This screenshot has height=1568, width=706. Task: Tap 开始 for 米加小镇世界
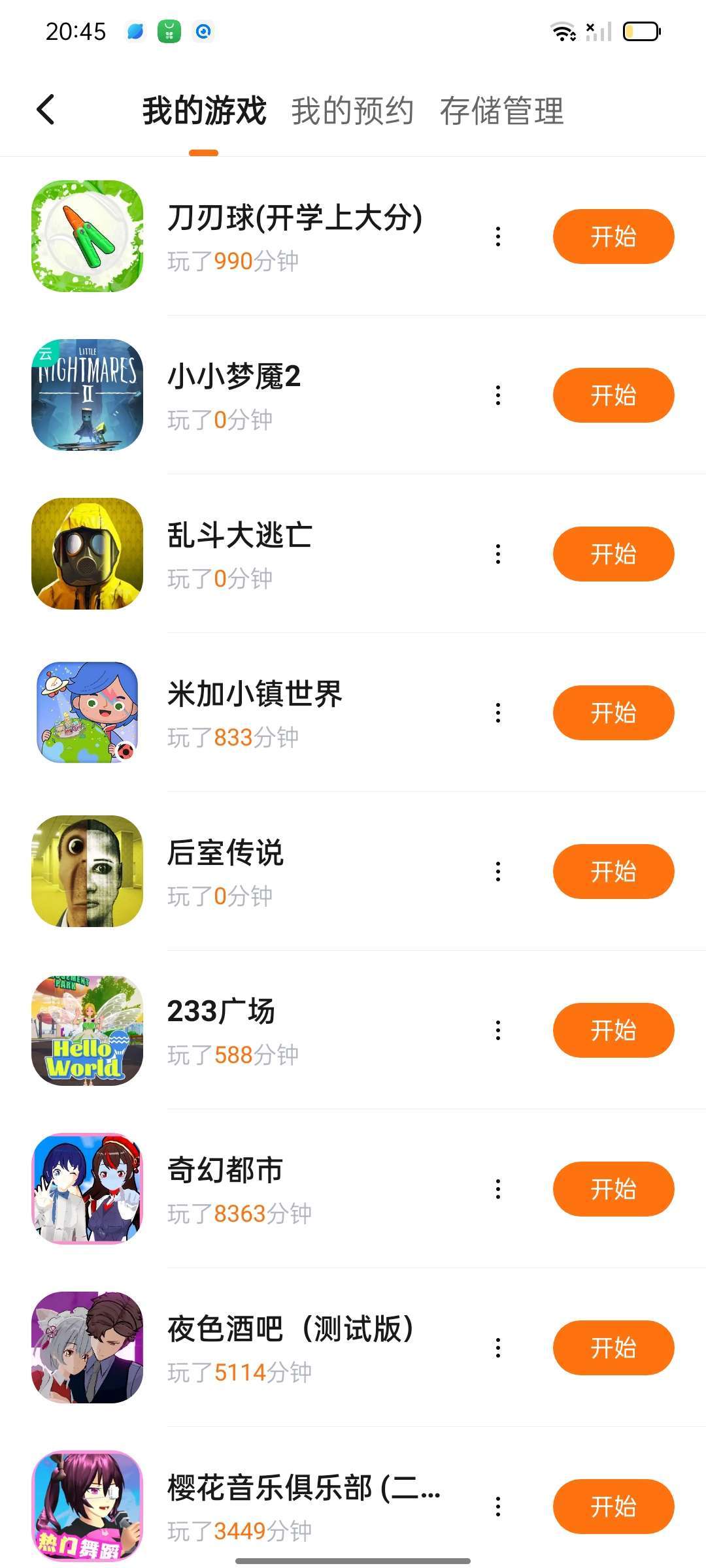coord(613,713)
